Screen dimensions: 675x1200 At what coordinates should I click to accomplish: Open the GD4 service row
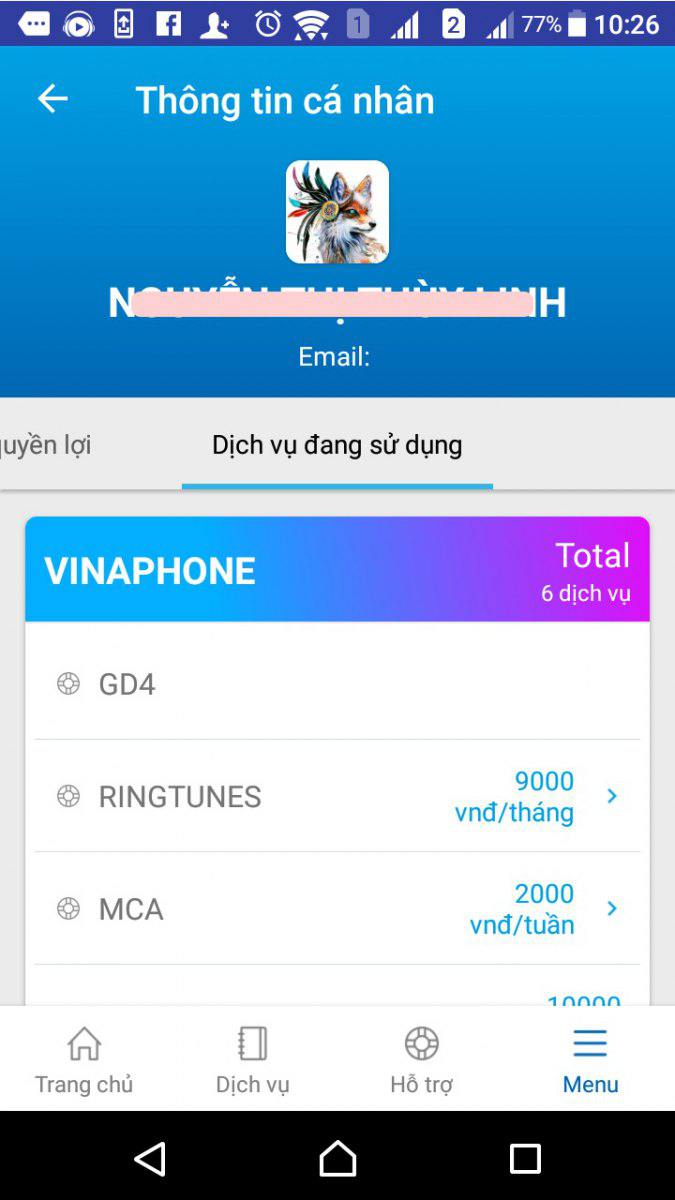337,685
